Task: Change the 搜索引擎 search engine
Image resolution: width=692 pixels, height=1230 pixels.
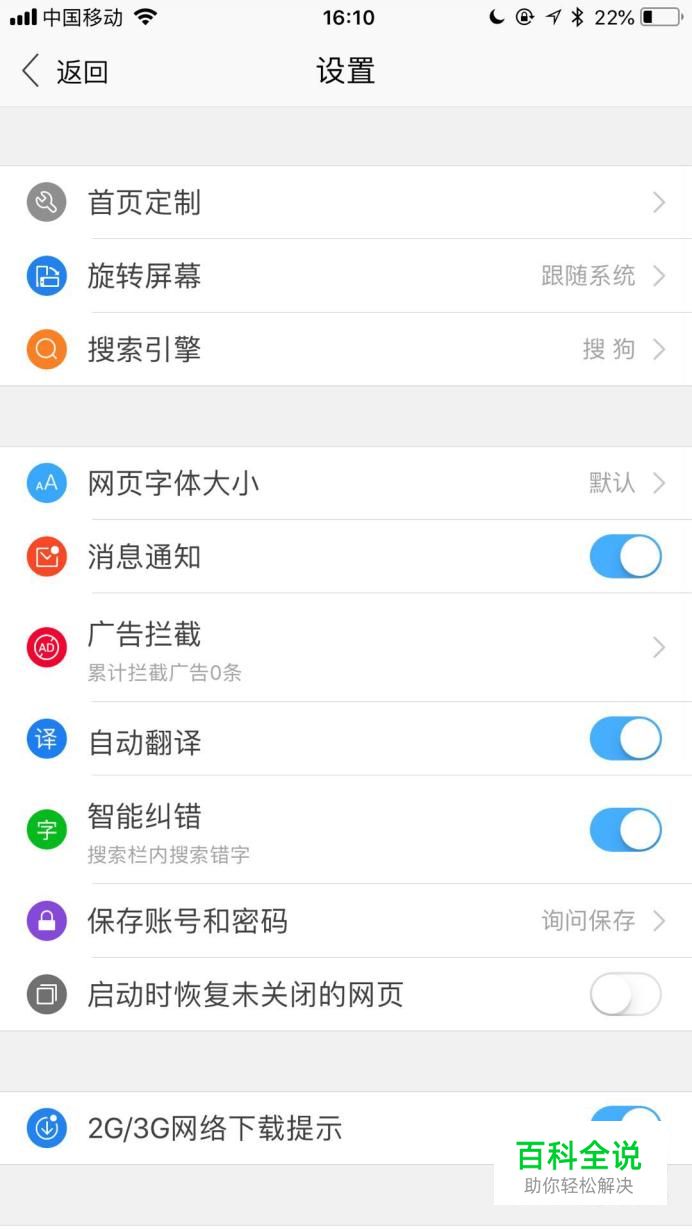Action: click(x=346, y=349)
